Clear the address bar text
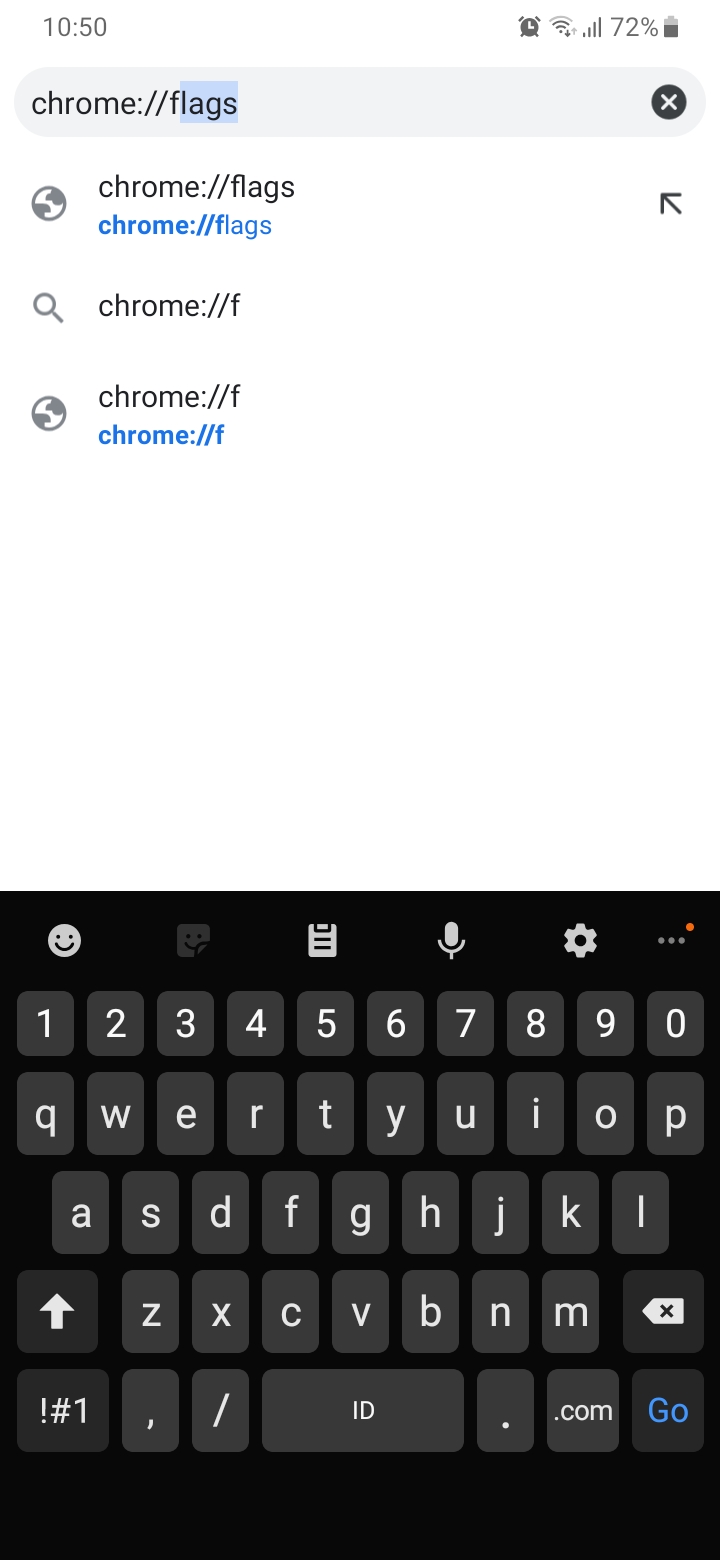This screenshot has width=720, height=1560. pyautogui.click(x=669, y=102)
